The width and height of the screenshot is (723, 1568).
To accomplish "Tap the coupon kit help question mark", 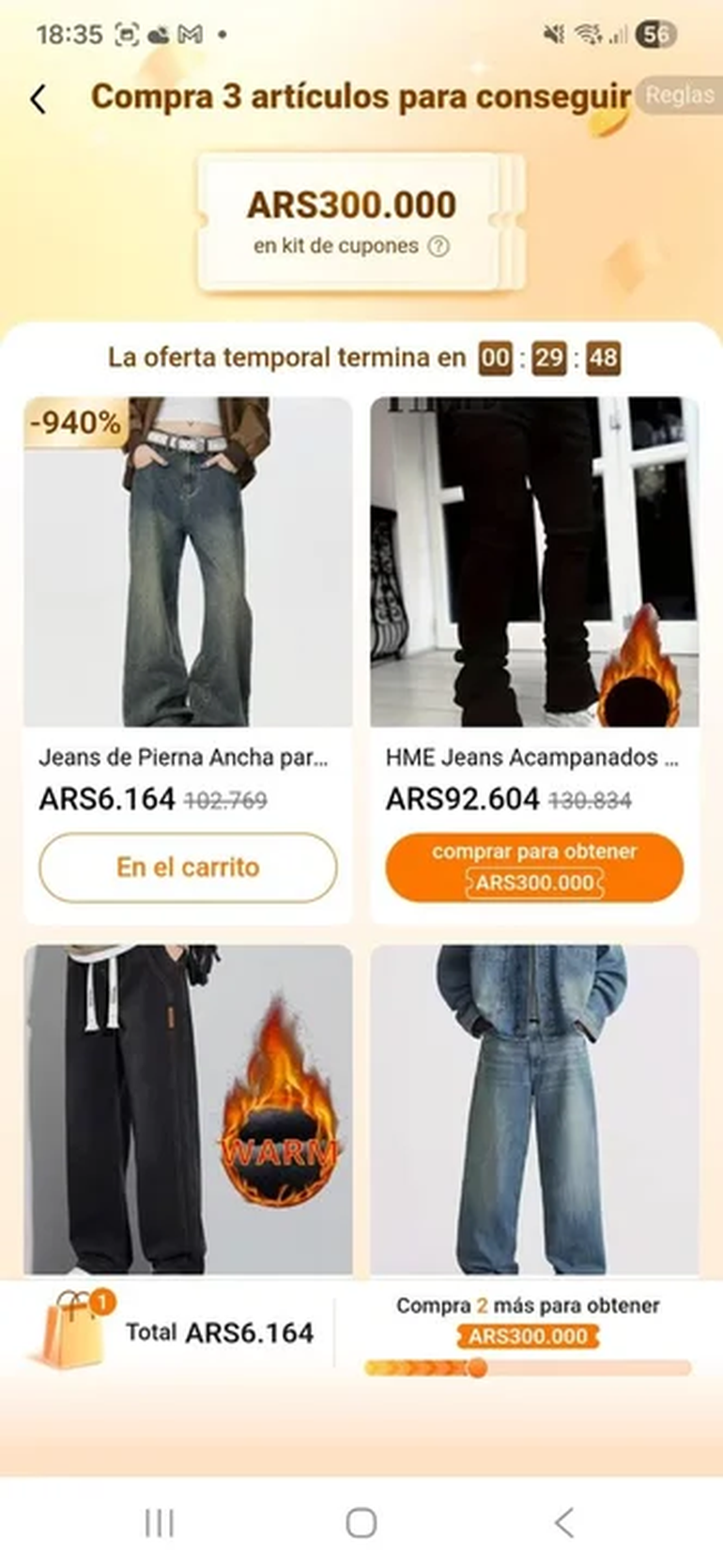I will (x=438, y=246).
